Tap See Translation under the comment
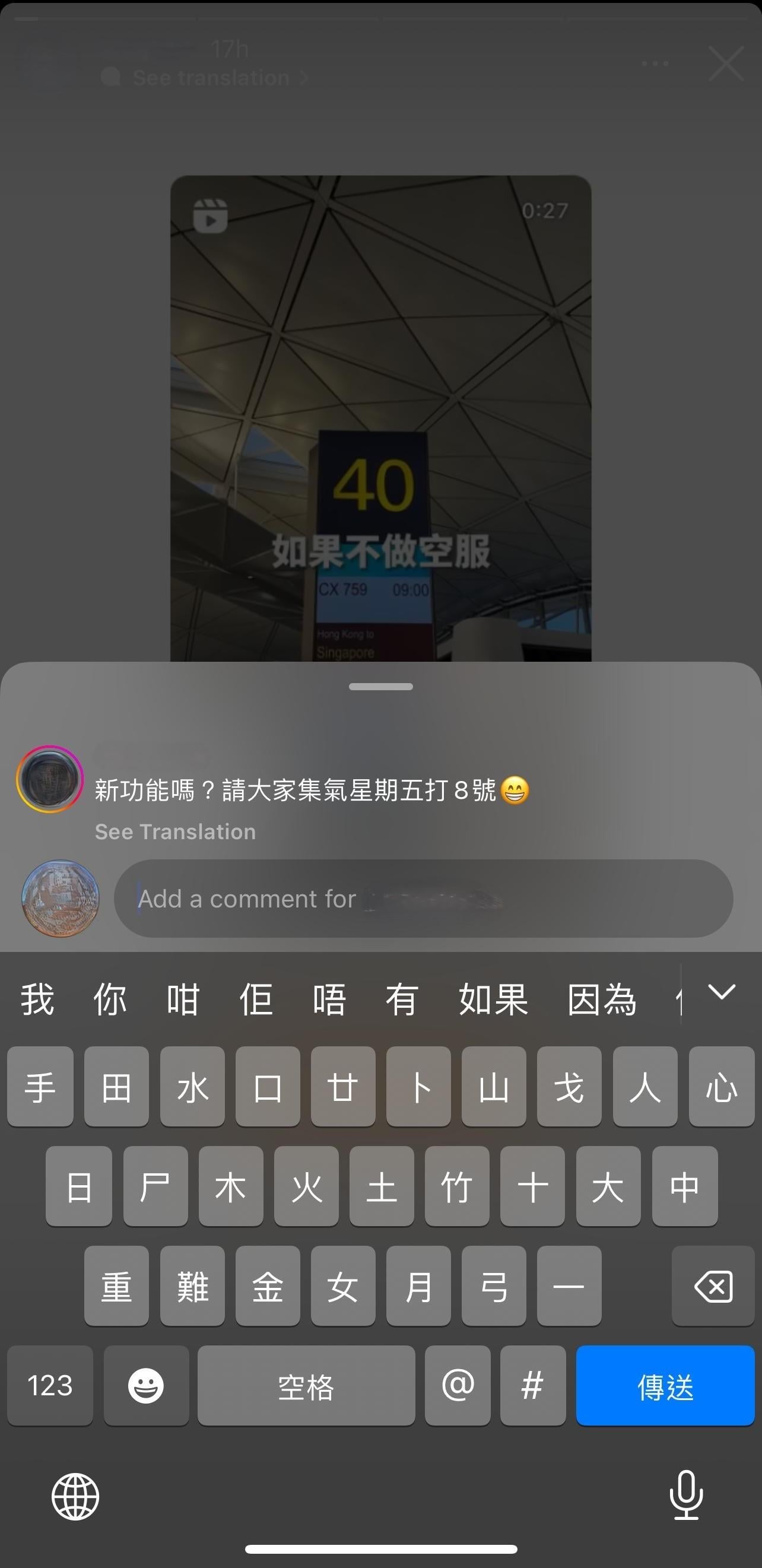This screenshot has width=762, height=1568. tap(175, 831)
